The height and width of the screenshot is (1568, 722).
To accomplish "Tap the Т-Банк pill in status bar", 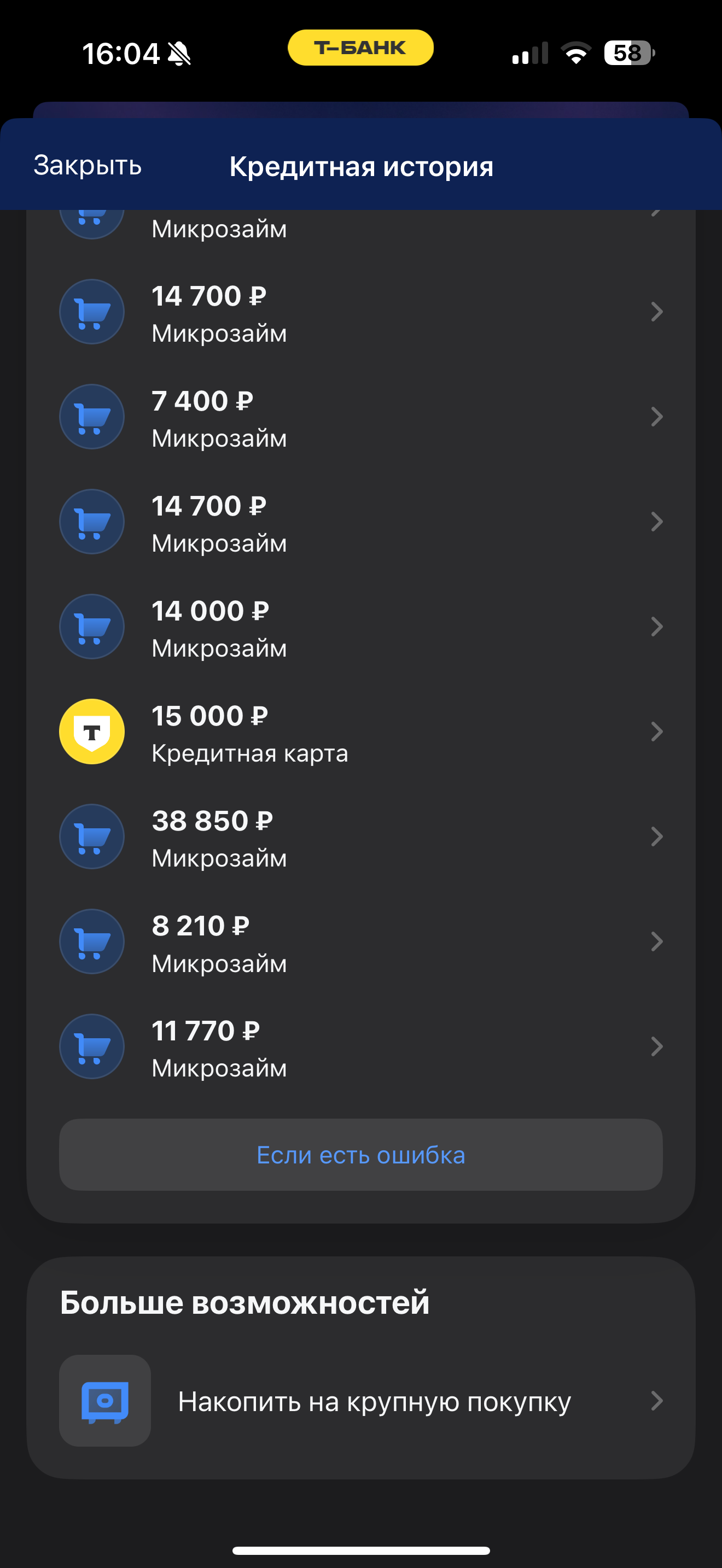I will point(361,48).
